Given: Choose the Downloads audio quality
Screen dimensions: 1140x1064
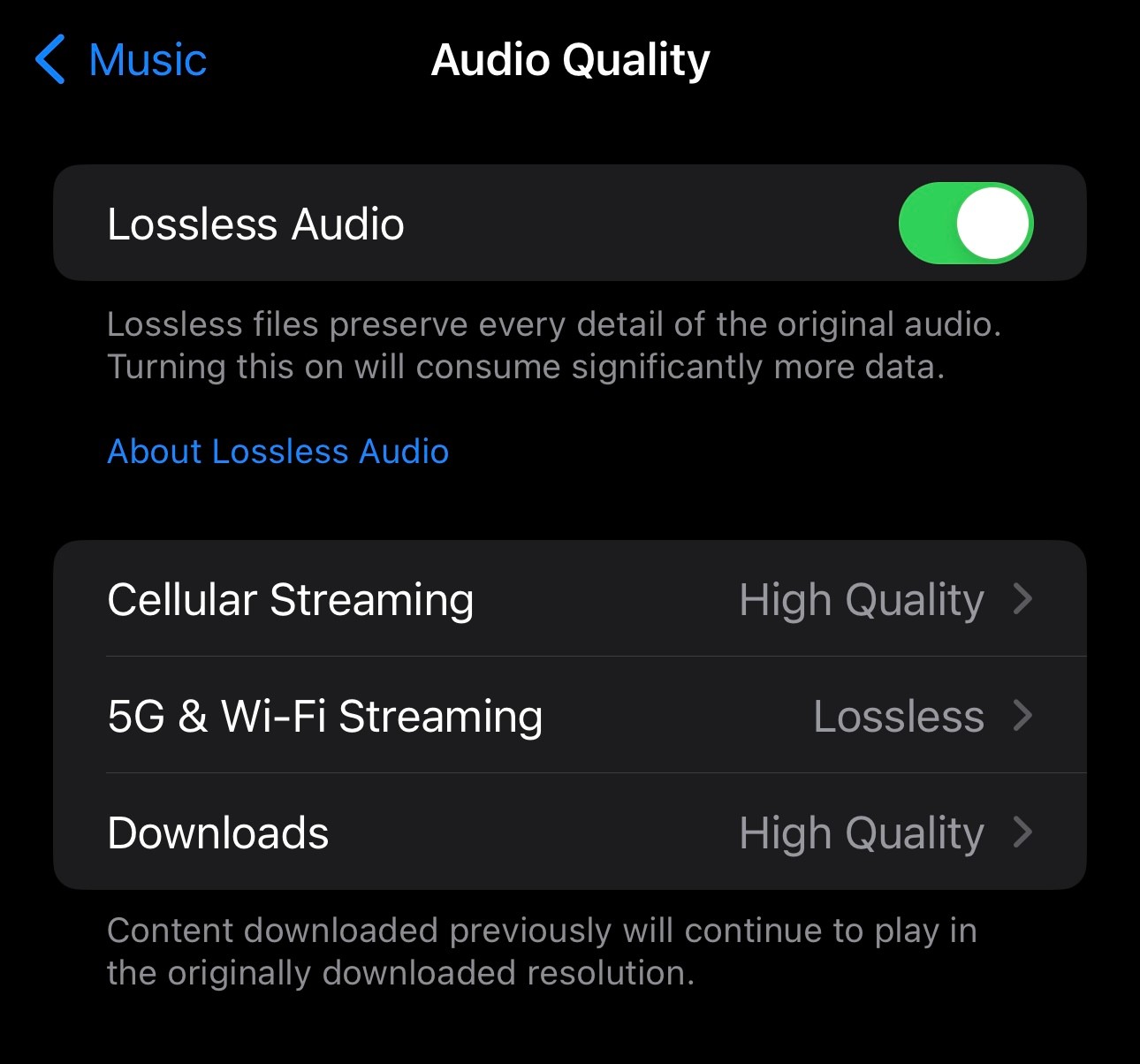Looking at the screenshot, I should [569, 832].
